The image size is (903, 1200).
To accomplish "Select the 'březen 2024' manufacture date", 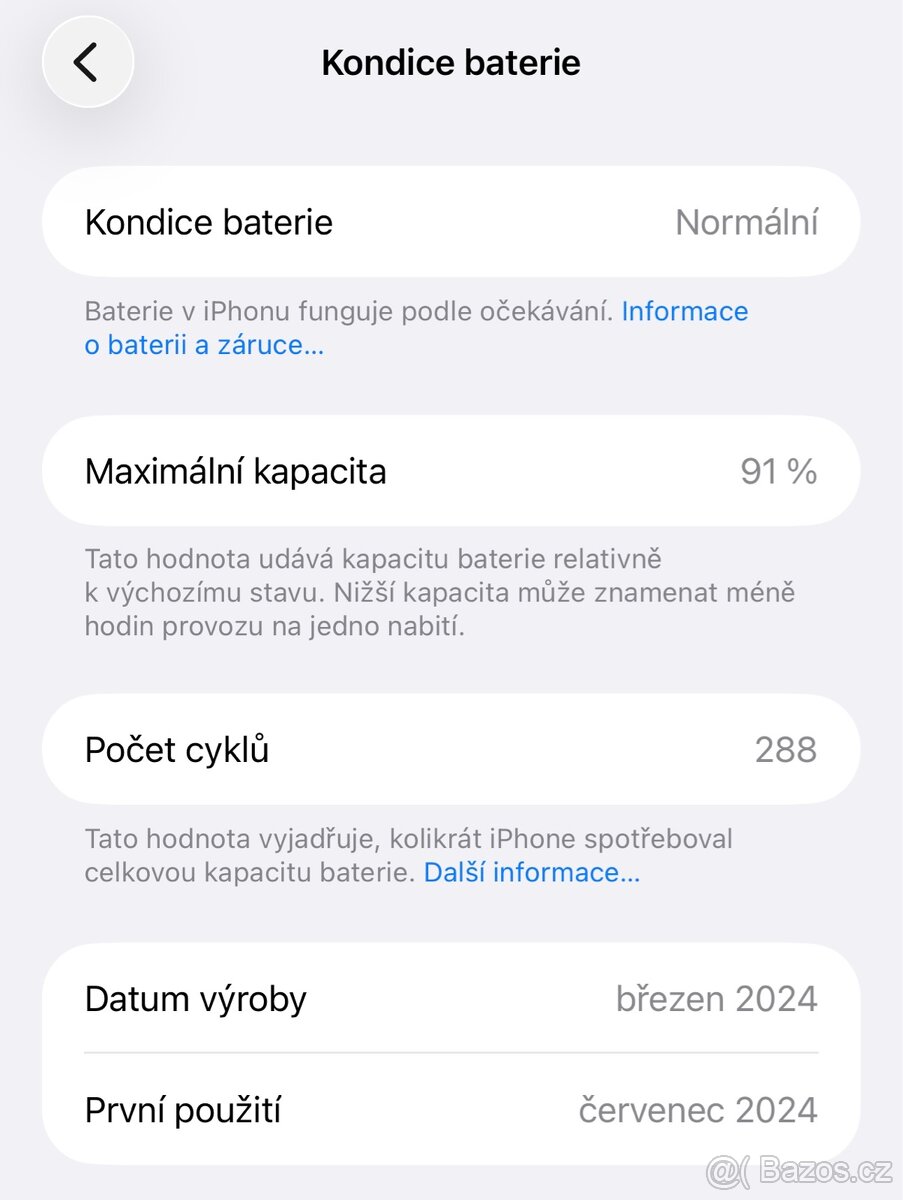I will [x=716, y=998].
